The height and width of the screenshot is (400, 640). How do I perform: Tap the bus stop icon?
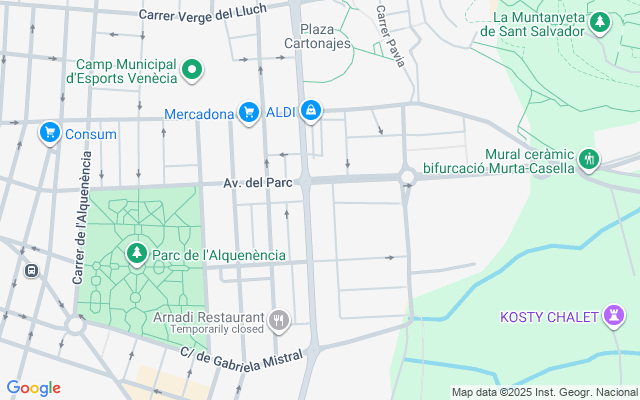click(x=32, y=270)
